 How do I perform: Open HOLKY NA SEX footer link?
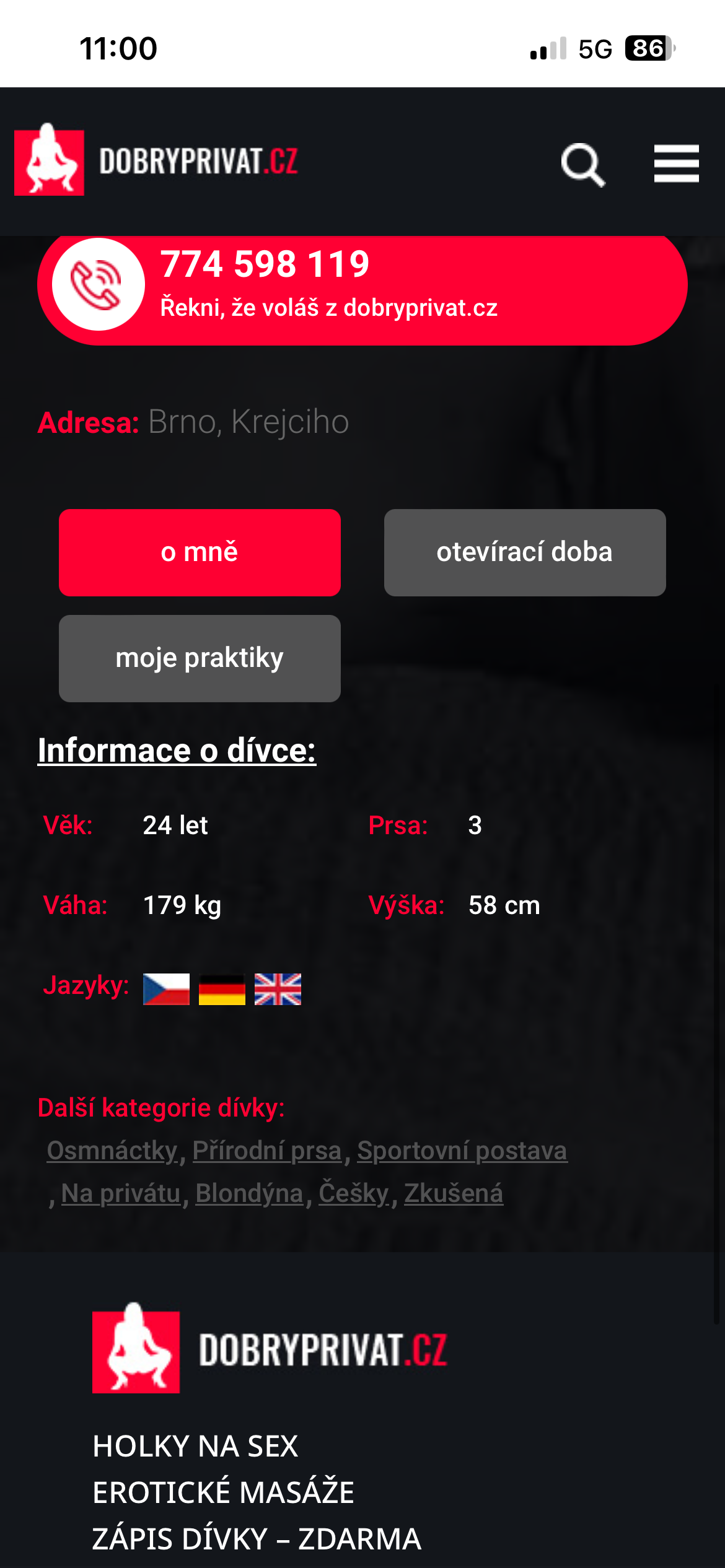(195, 1447)
